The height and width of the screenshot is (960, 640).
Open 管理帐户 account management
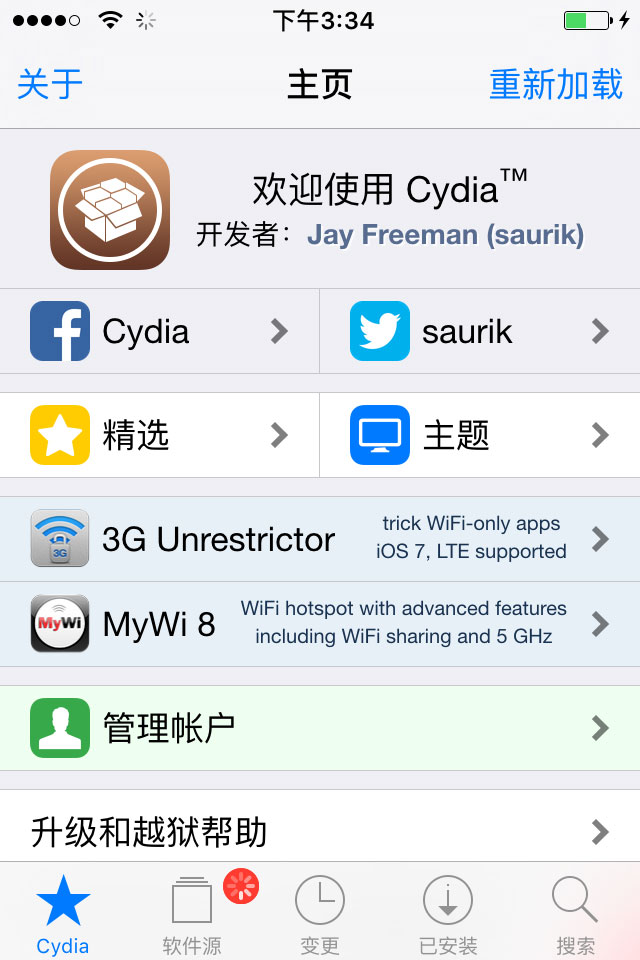point(320,728)
